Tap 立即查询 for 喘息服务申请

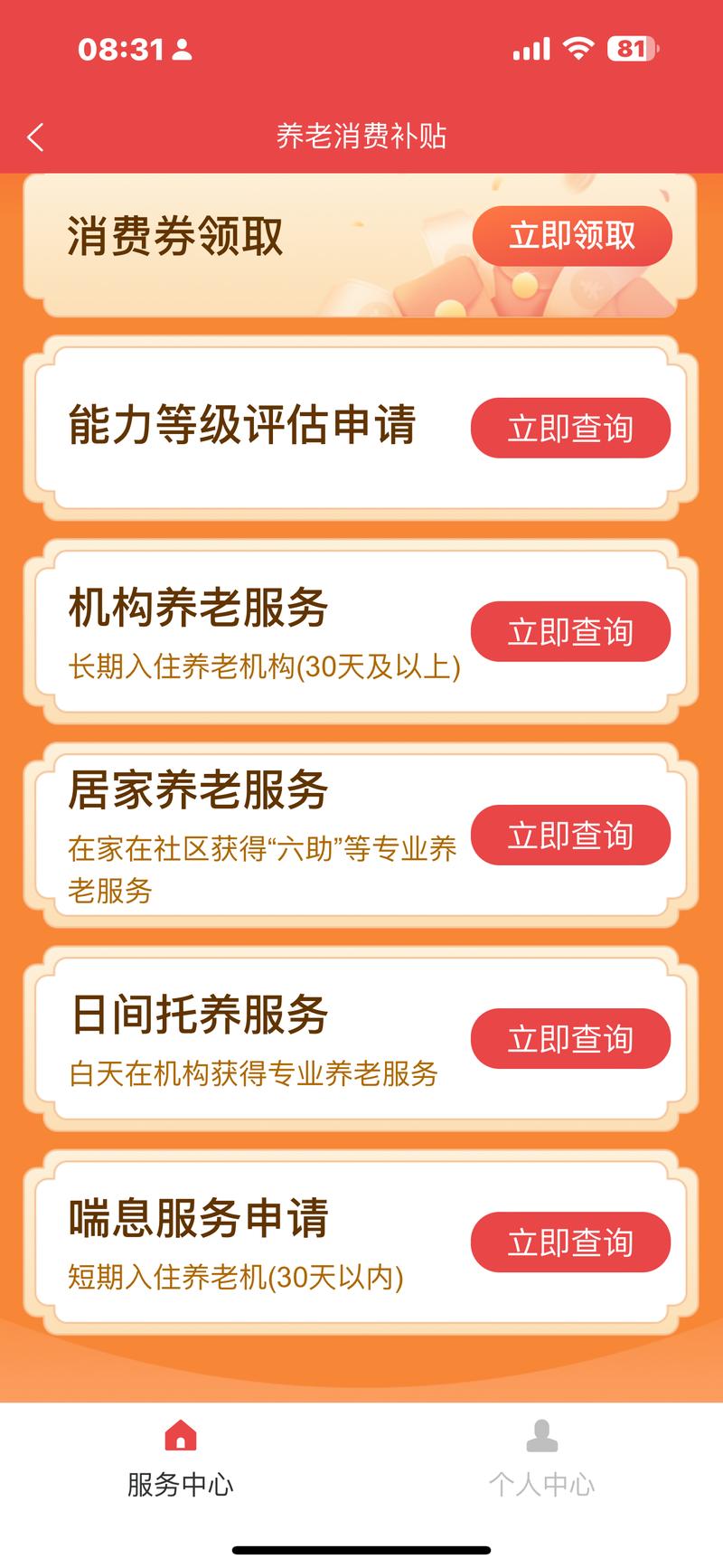point(570,1242)
